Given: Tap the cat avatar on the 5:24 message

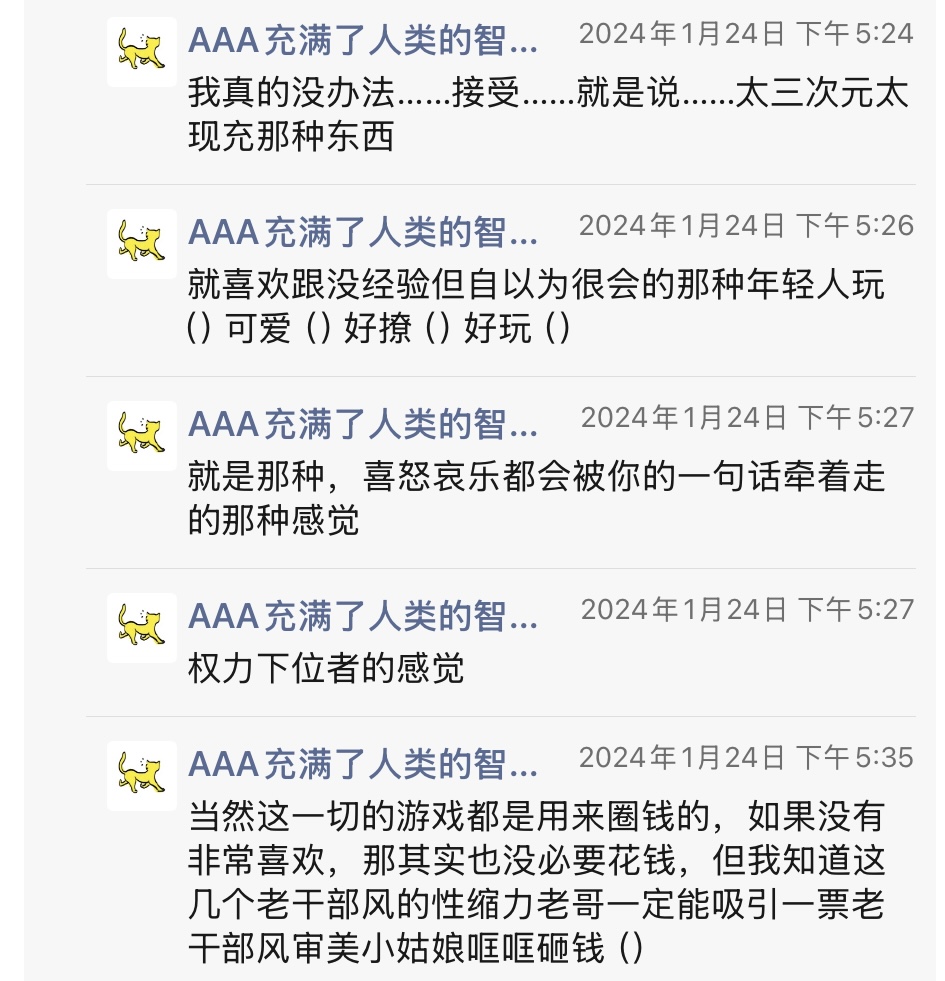Looking at the screenshot, I should [141, 52].
